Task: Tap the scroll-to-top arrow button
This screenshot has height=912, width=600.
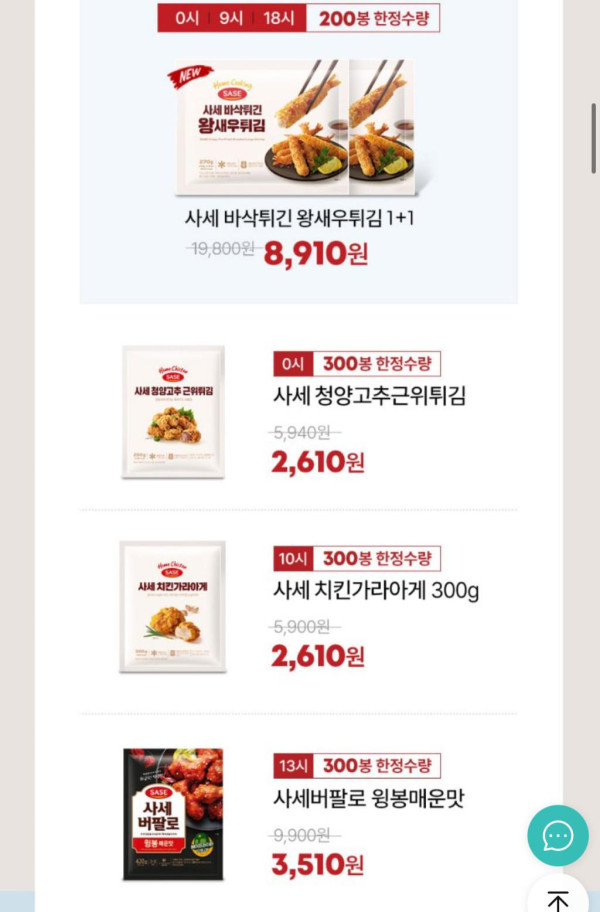Action: click(x=558, y=898)
